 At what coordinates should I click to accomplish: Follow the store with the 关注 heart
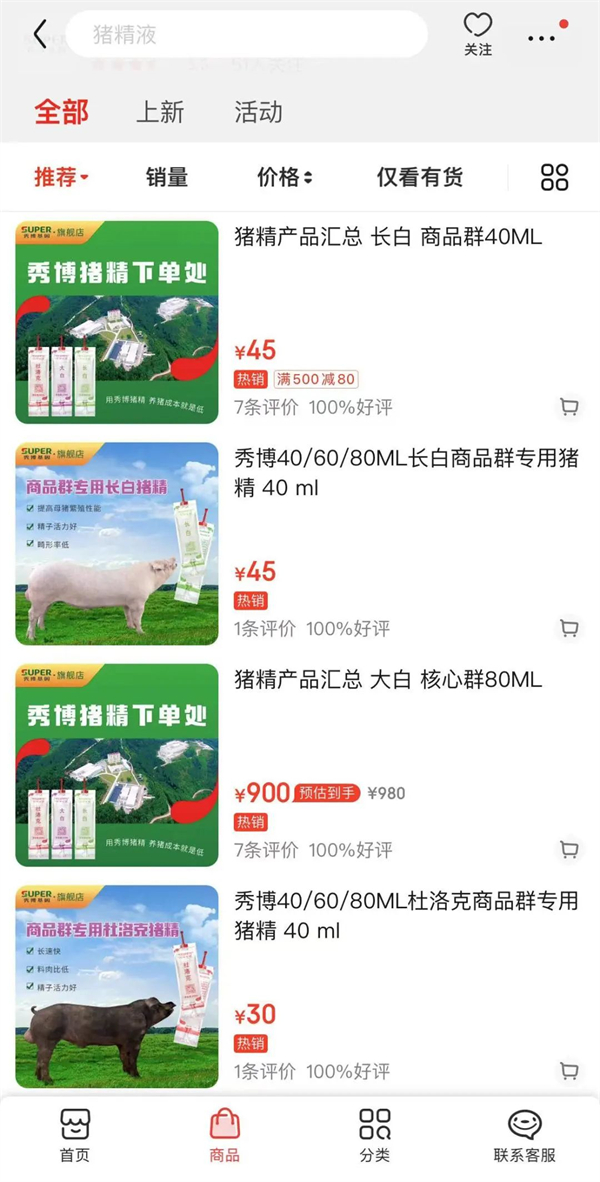point(478,34)
